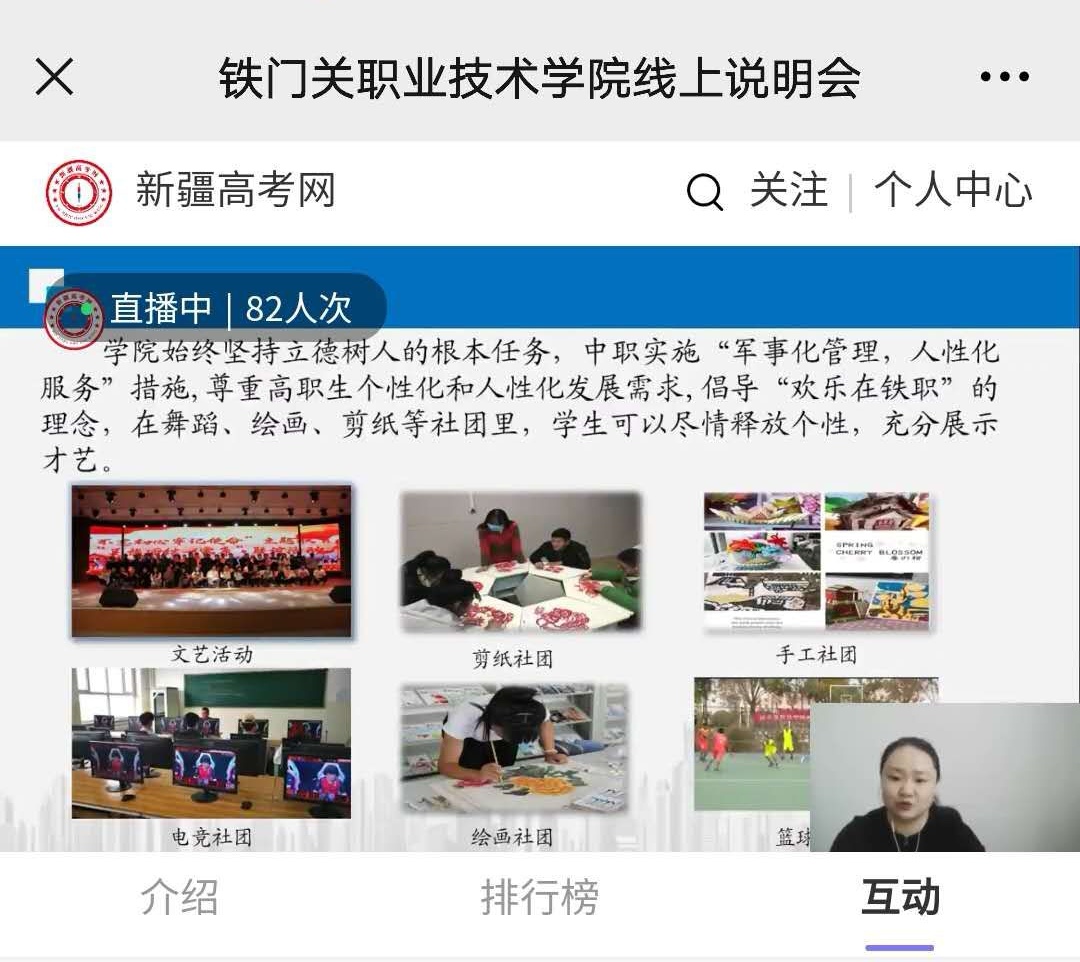Switch to the 介绍 tab
The width and height of the screenshot is (1080, 962).
179,897
